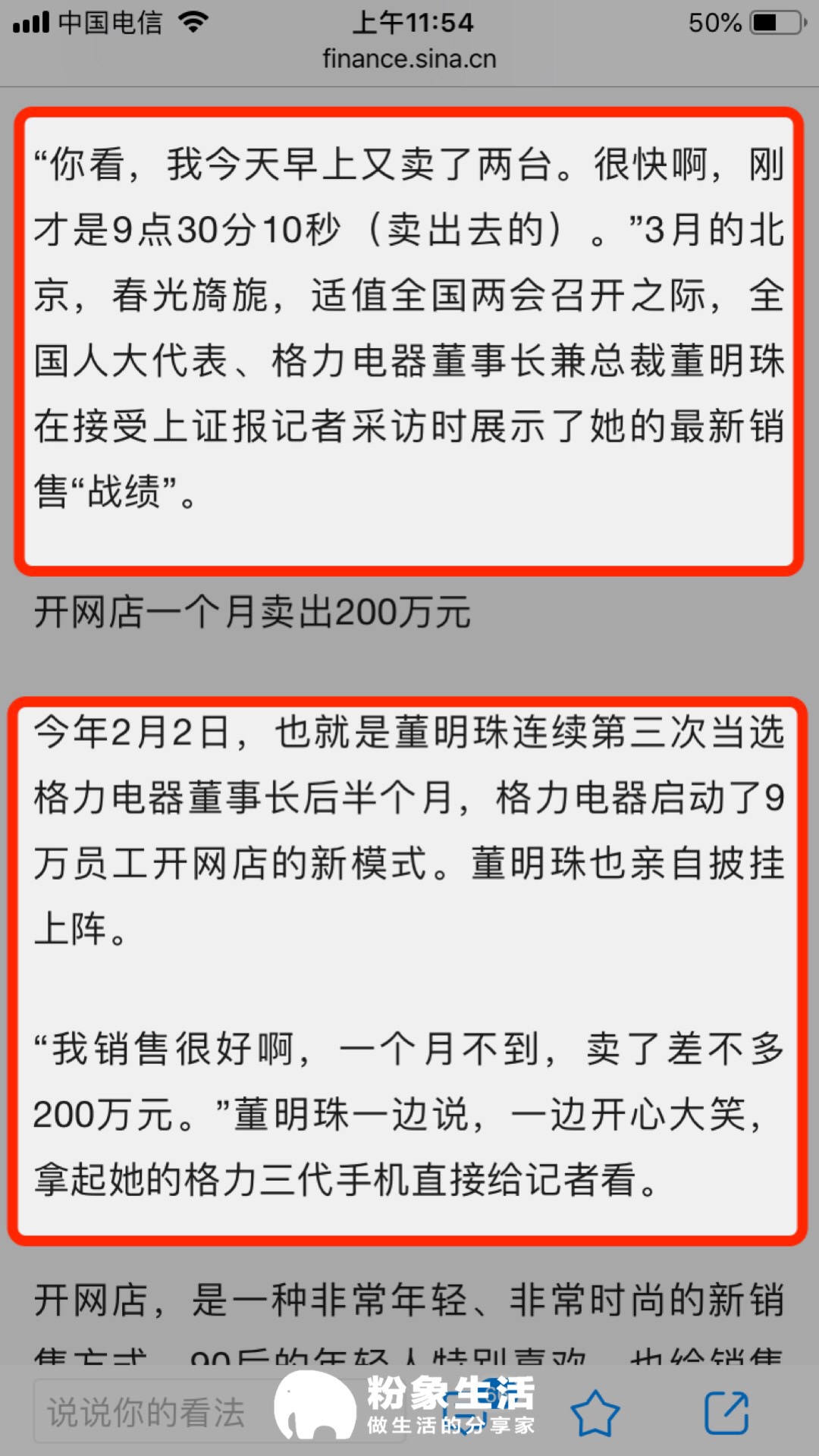Share the article via the share icon
The height and width of the screenshot is (1456, 819).
click(726, 1412)
